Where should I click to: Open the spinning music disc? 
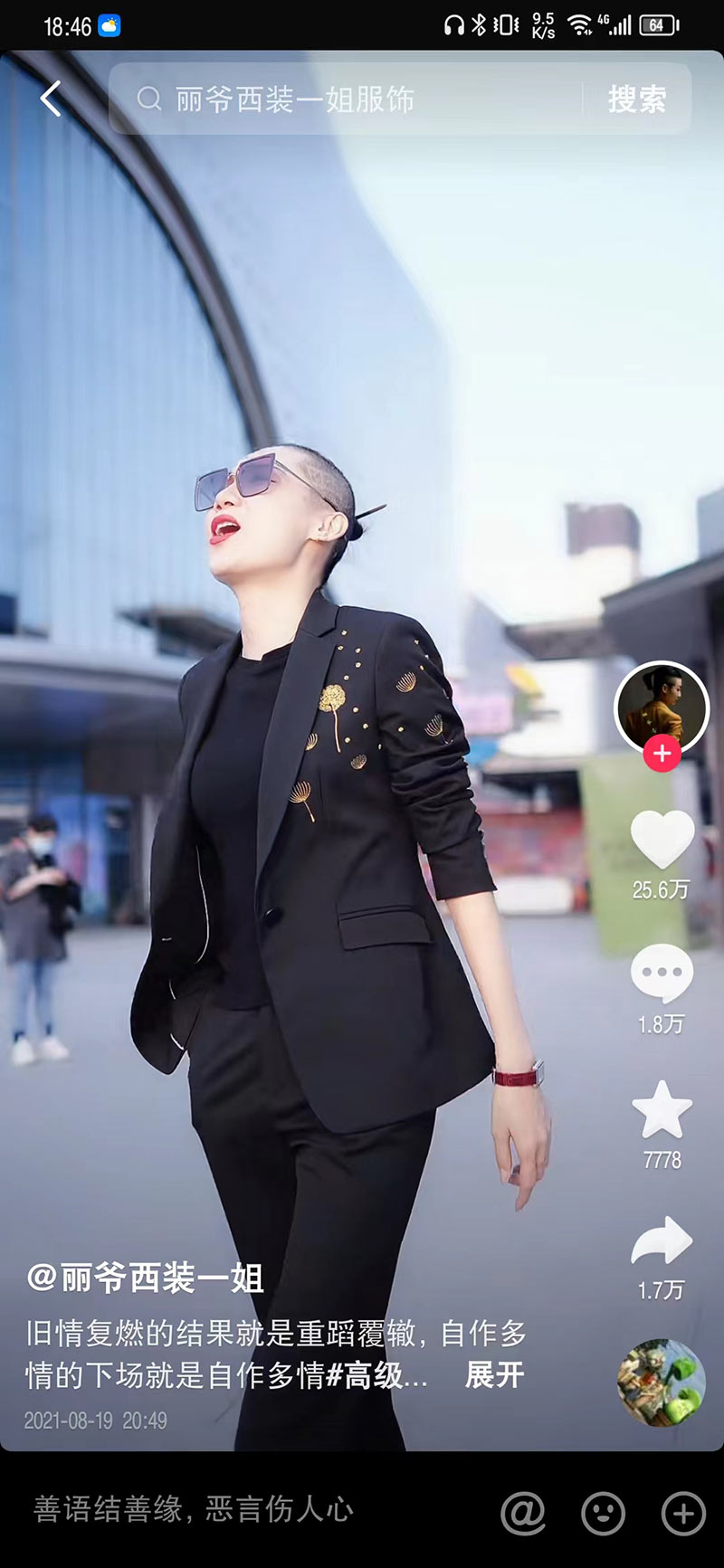[x=661, y=1383]
